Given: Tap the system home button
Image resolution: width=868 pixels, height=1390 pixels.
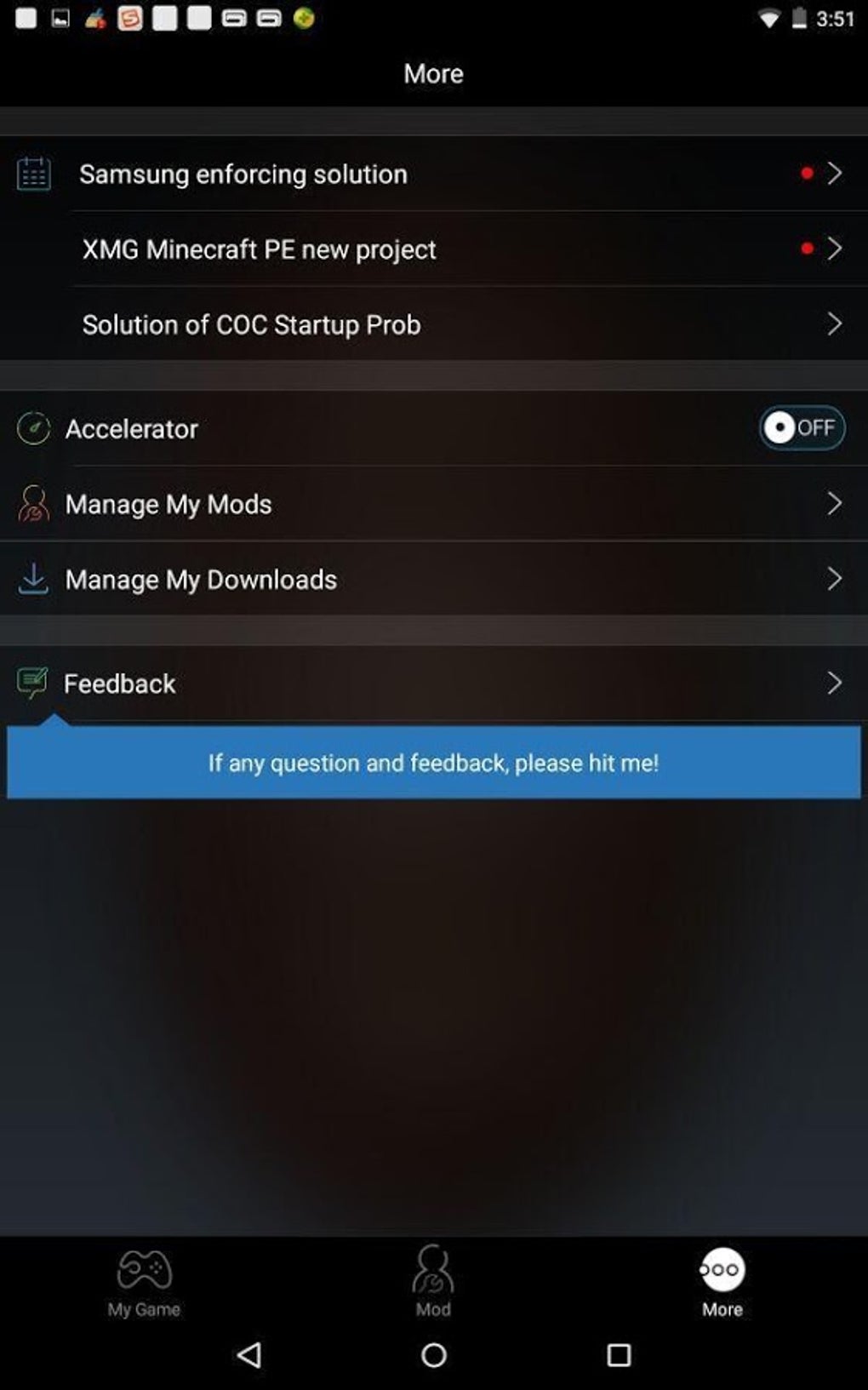Looking at the screenshot, I should click(434, 1354).
